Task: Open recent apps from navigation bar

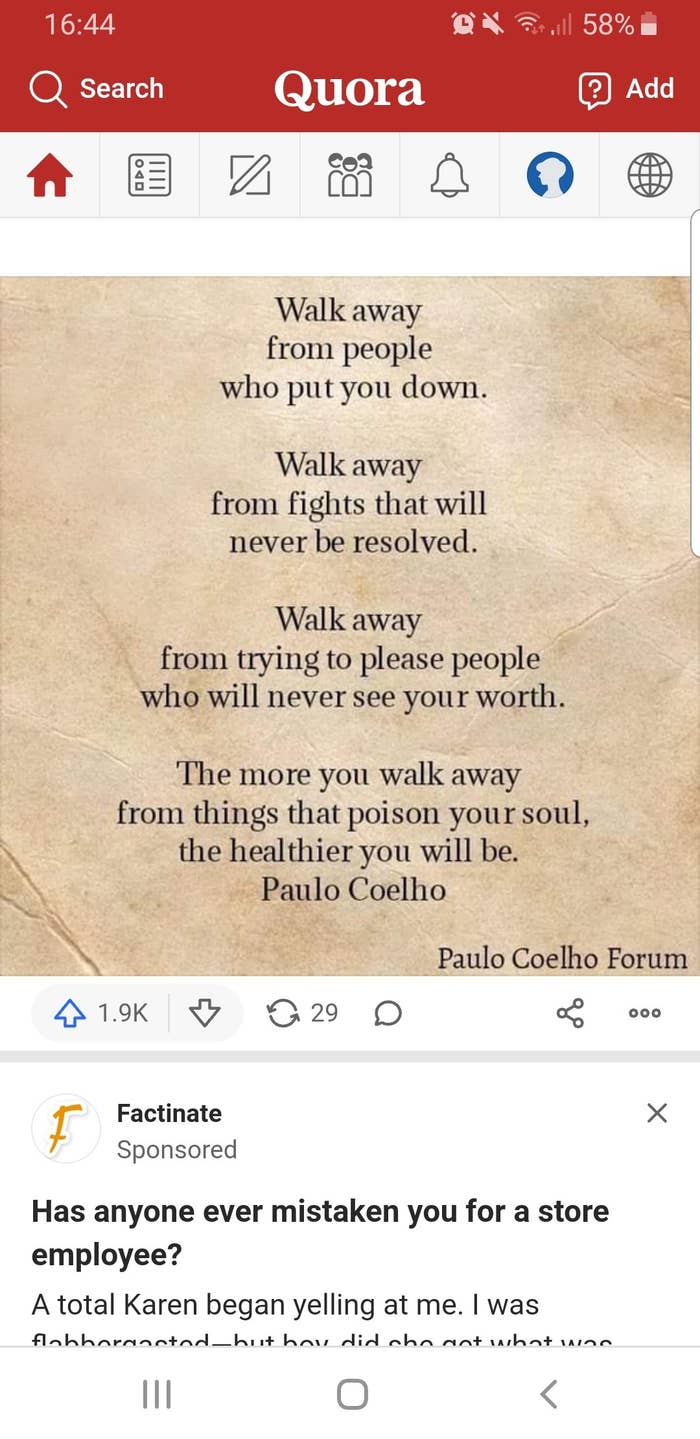Action: 156,1394
